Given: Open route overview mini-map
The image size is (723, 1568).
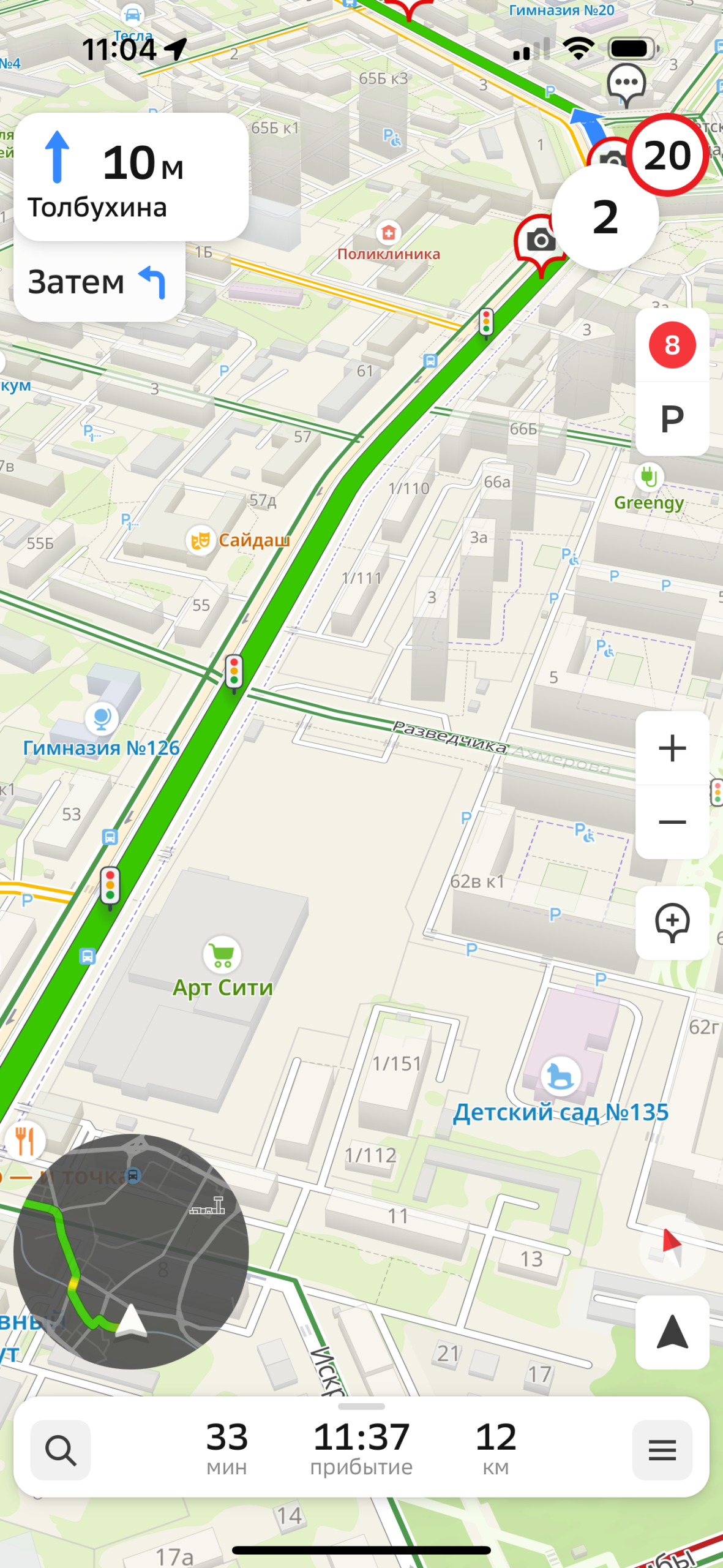Looking at the screenshot, I should [x=130, y=1251].
